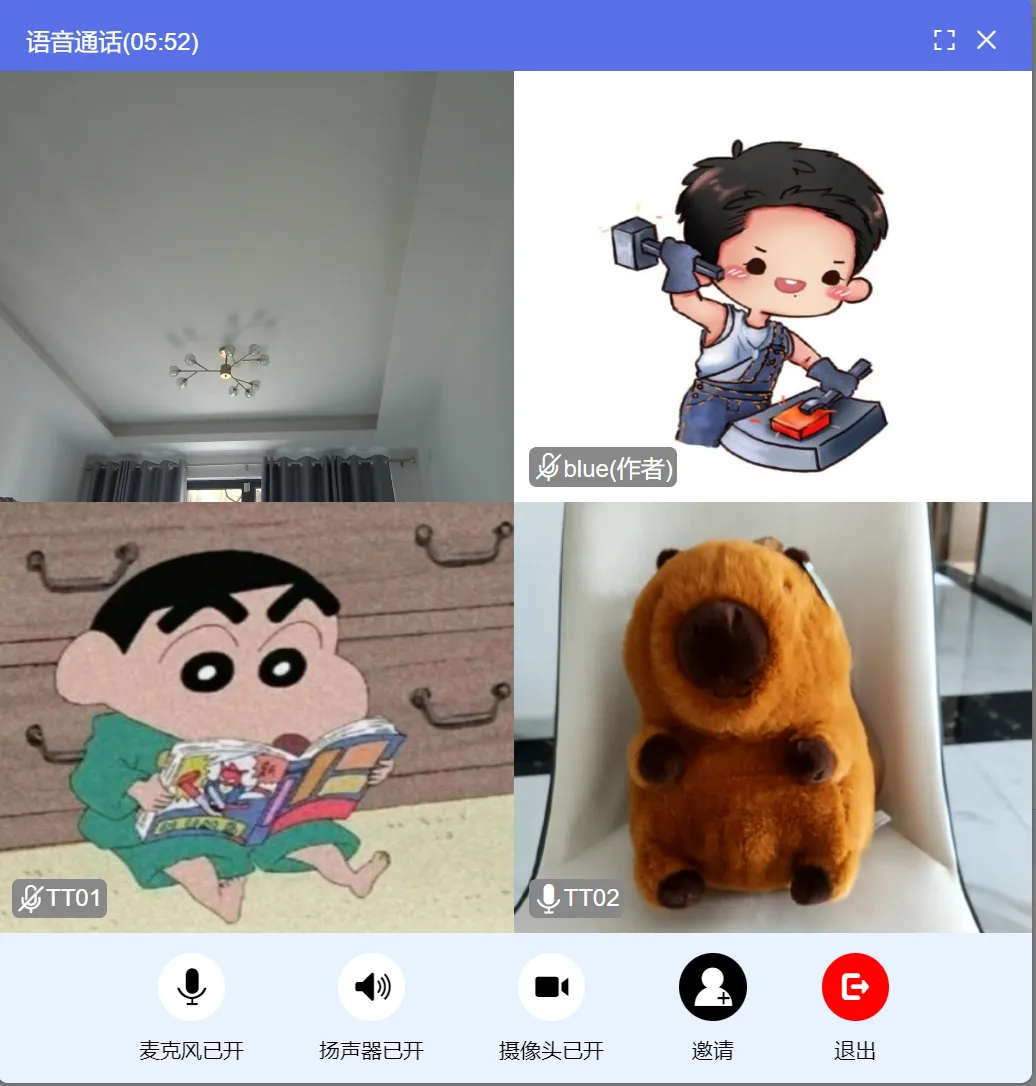This screenshot has width=1036, height=1086.
Task: Click the TT02 name label
Action: pyautogui.click(x=585, y=898)
